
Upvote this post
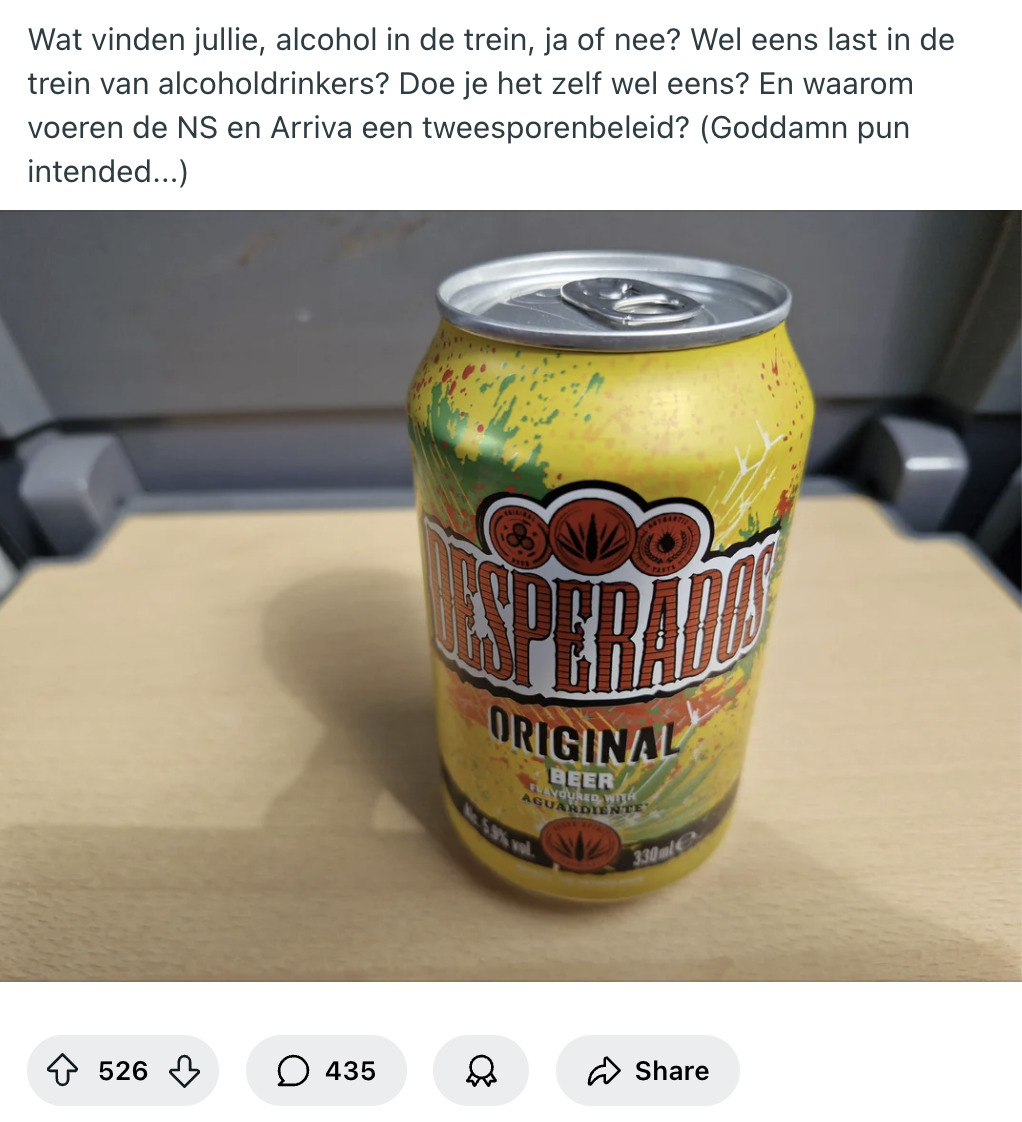pyautogui.click(x=63, y=1071)
